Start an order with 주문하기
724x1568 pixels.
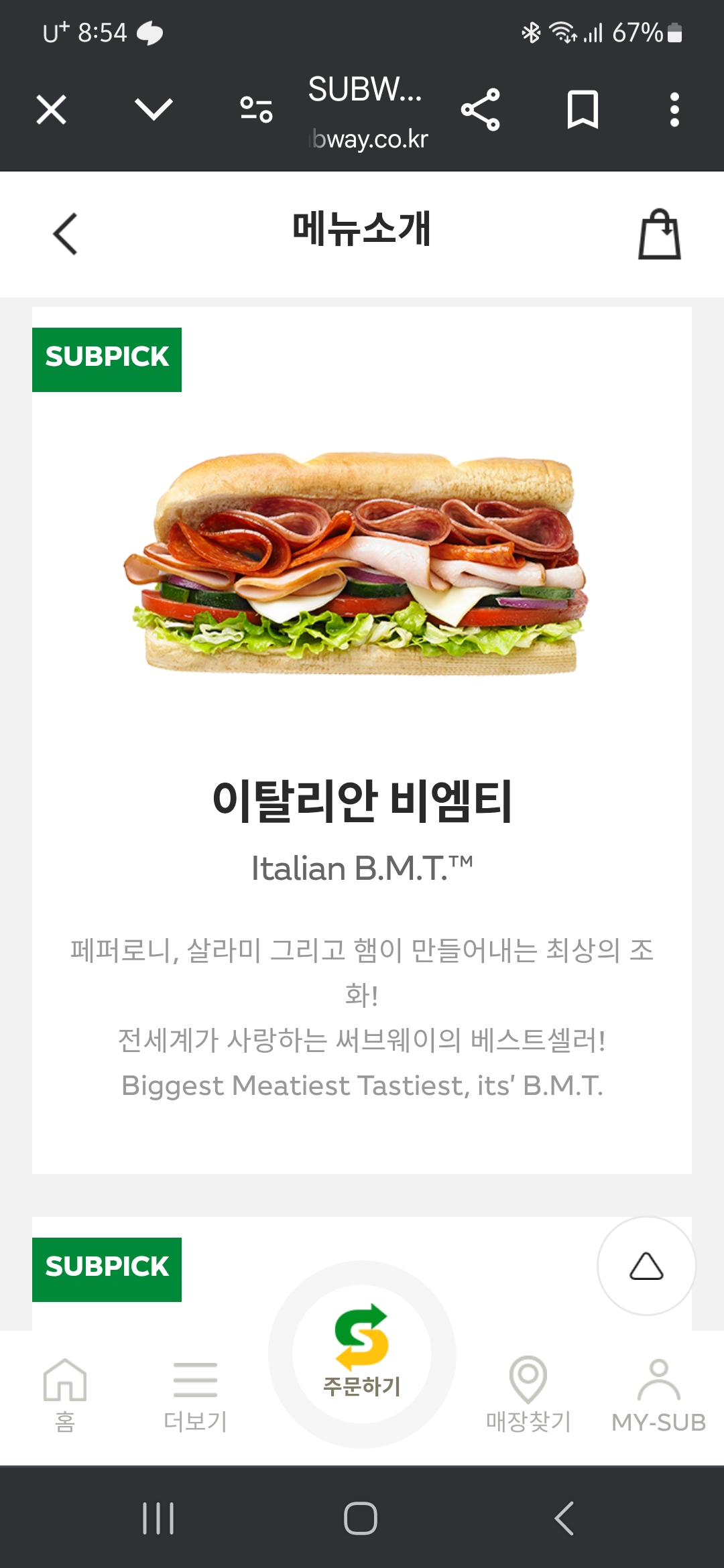tap(362, 1354)
